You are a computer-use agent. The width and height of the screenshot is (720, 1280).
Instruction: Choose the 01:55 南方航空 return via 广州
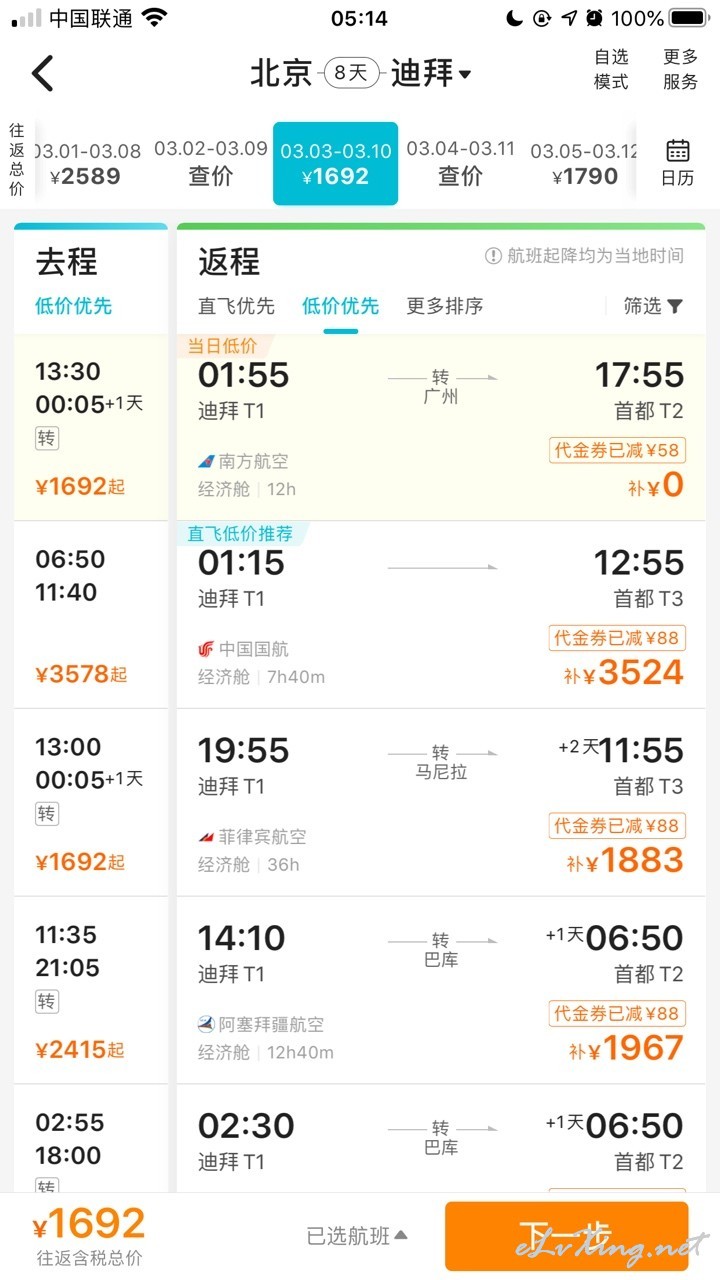click(x=441, y=427)
